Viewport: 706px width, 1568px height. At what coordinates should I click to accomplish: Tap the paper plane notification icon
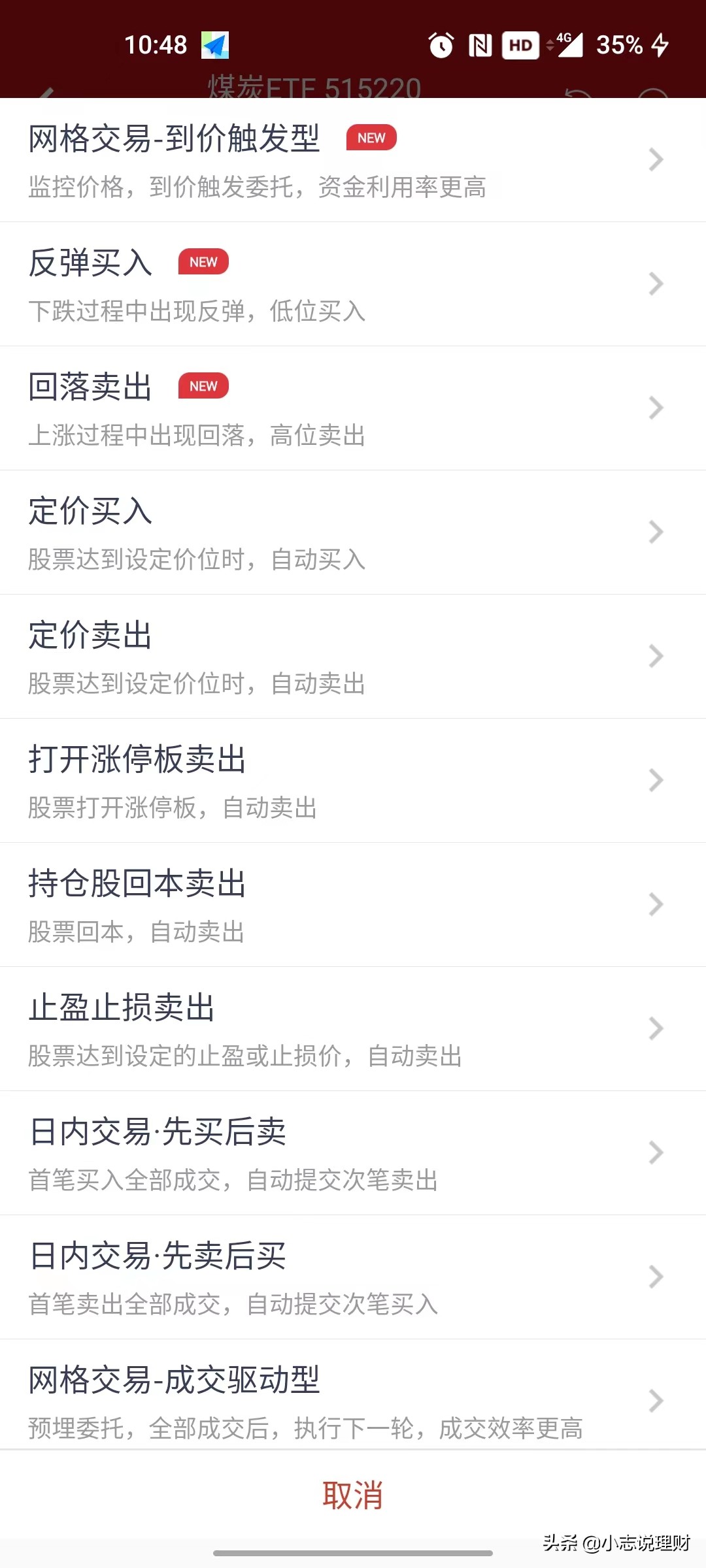tap(214, 44)
